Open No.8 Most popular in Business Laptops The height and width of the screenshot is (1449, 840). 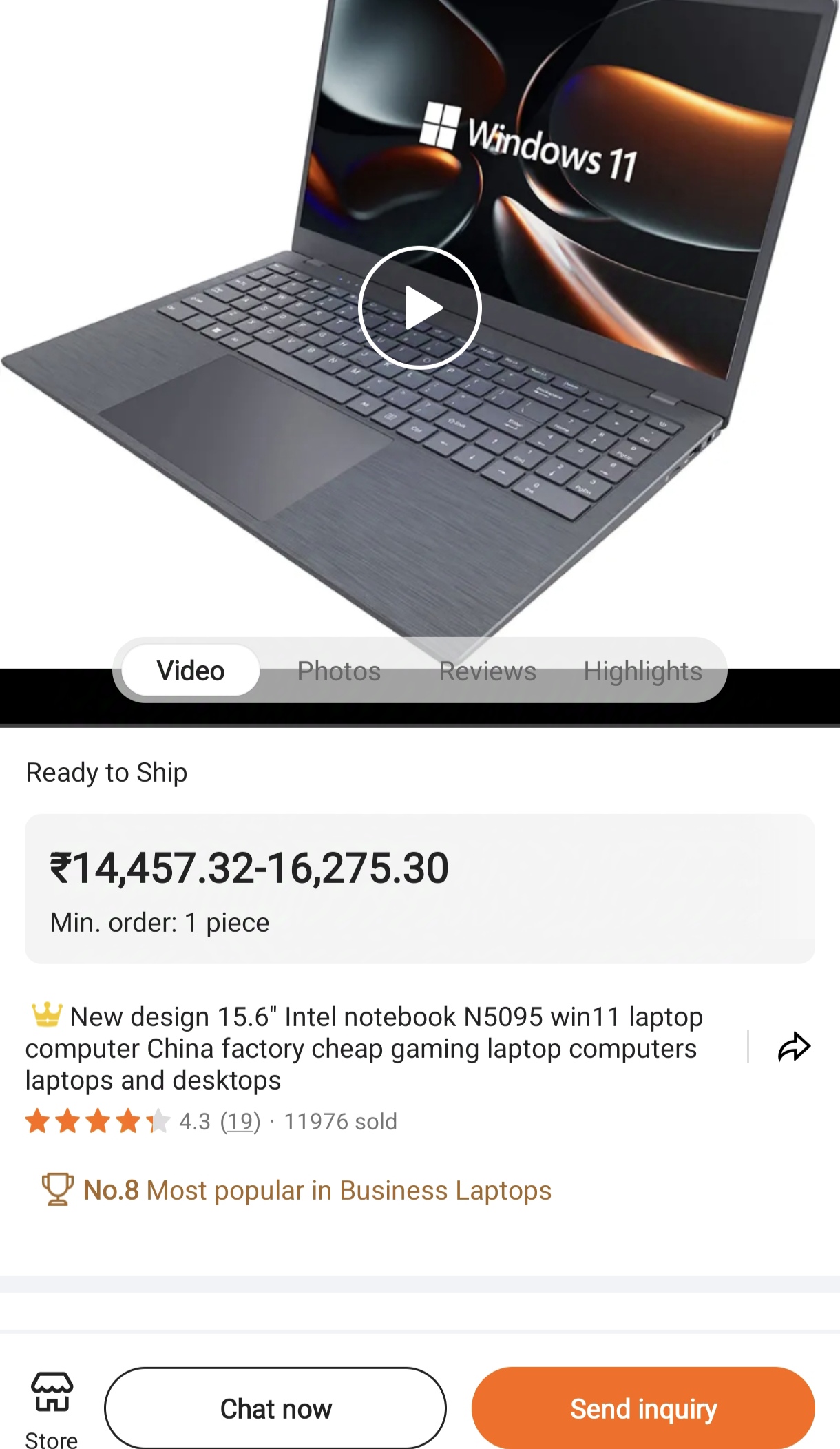[x=317, y=1190]
